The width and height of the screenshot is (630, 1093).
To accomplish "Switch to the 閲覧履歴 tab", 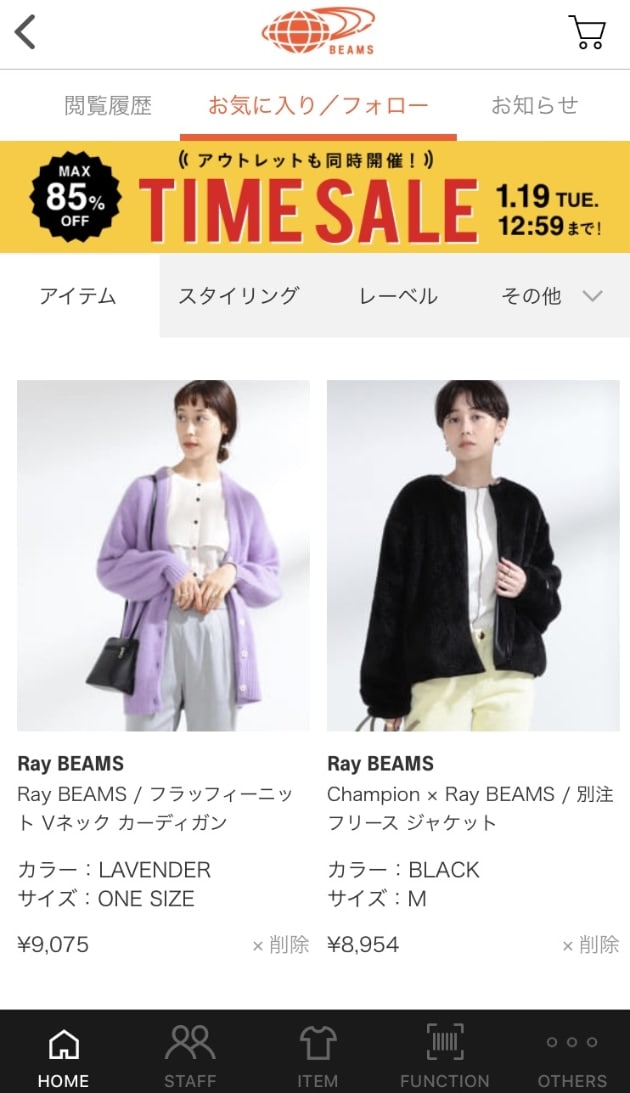I will pyautogui.click(x=108, y=105).
